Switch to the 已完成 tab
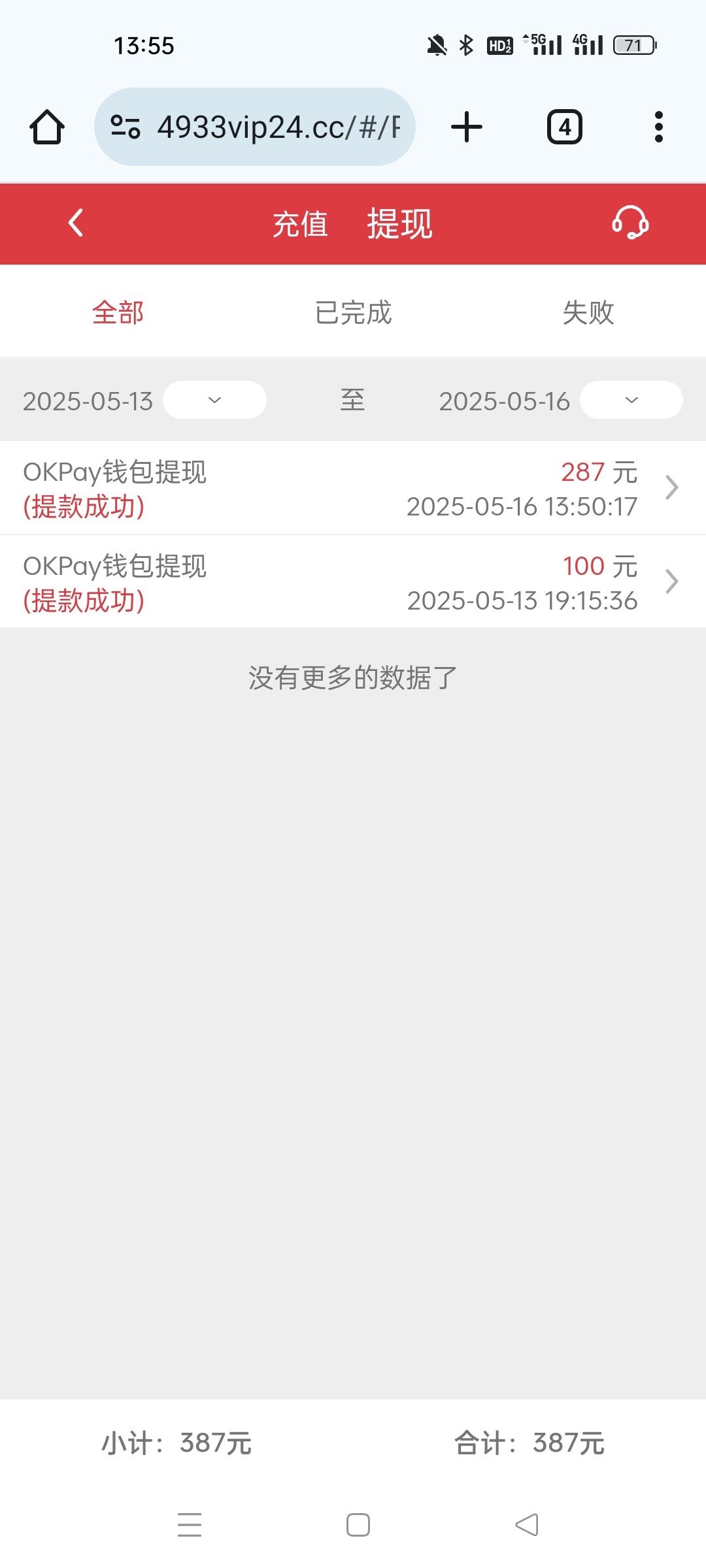706x1568 pixels. [x=353, y=312]
